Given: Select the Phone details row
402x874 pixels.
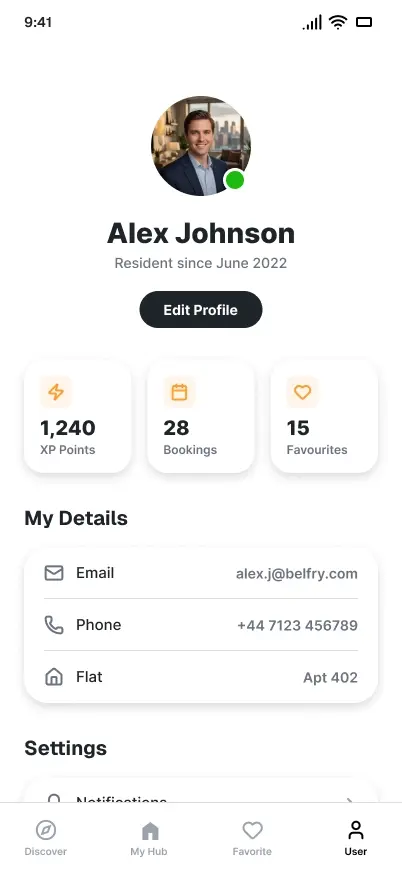Looking at the screenshot, I should point(201,625).
